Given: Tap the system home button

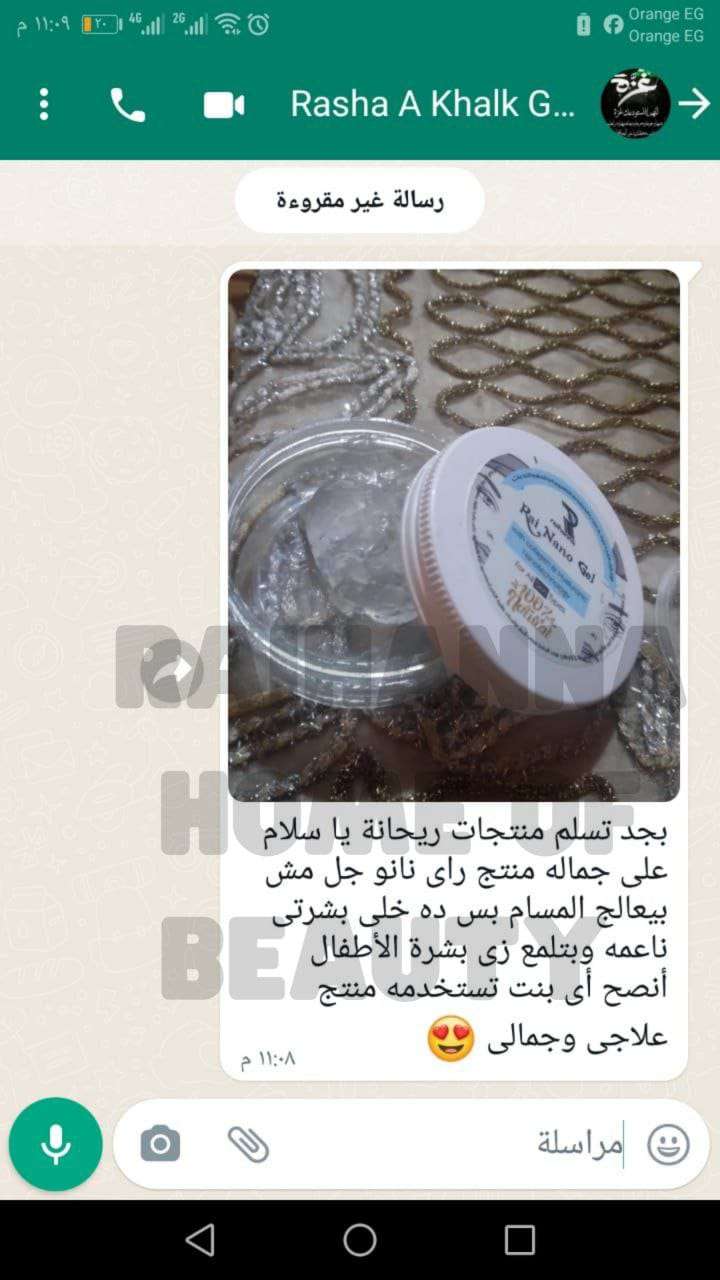Looking at the screenshot, I should point(360,1240).
